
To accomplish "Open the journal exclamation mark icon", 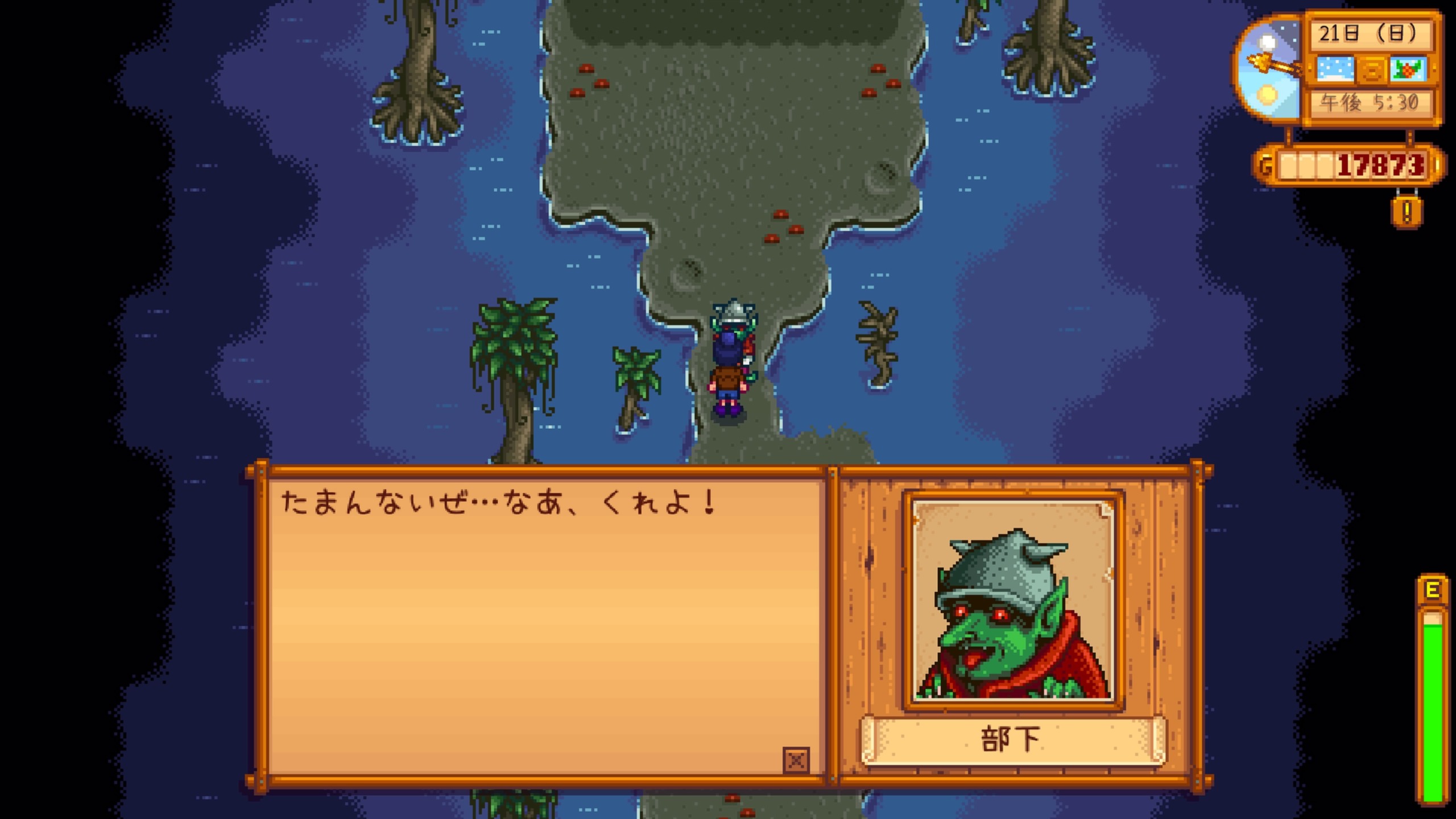I will coord(1407,212).
